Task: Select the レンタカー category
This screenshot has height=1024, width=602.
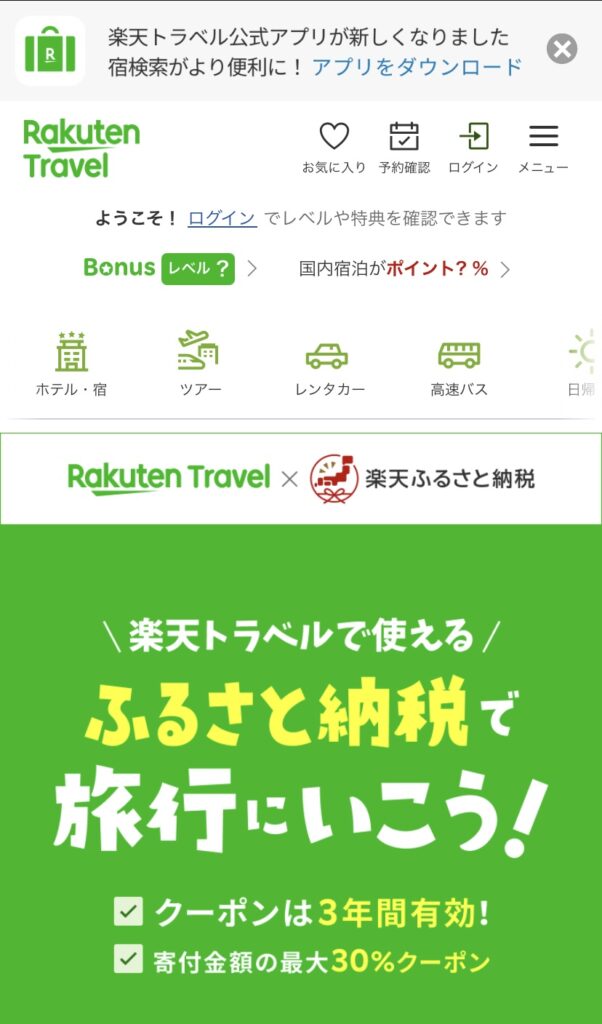Action: point(329,365)
